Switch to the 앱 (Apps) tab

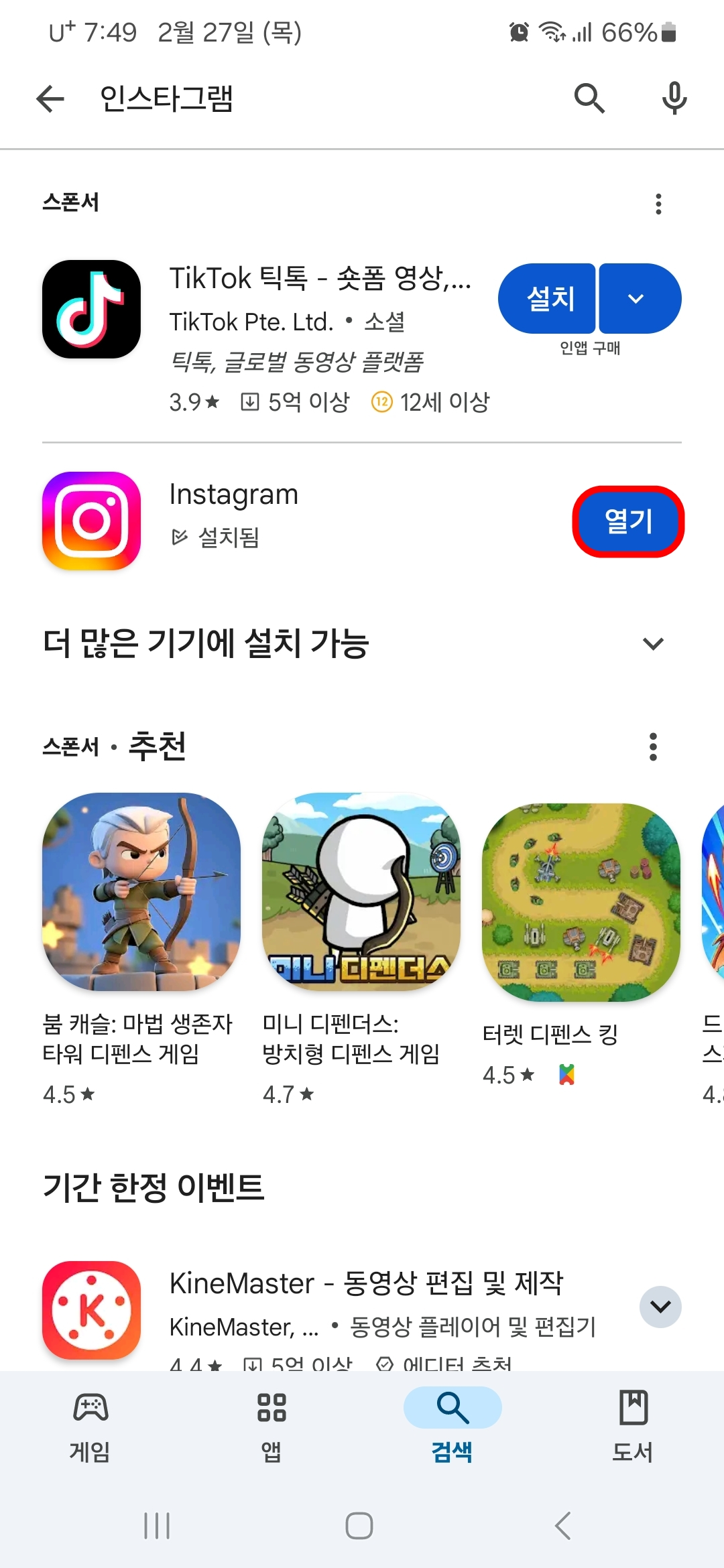point(271,1423)
